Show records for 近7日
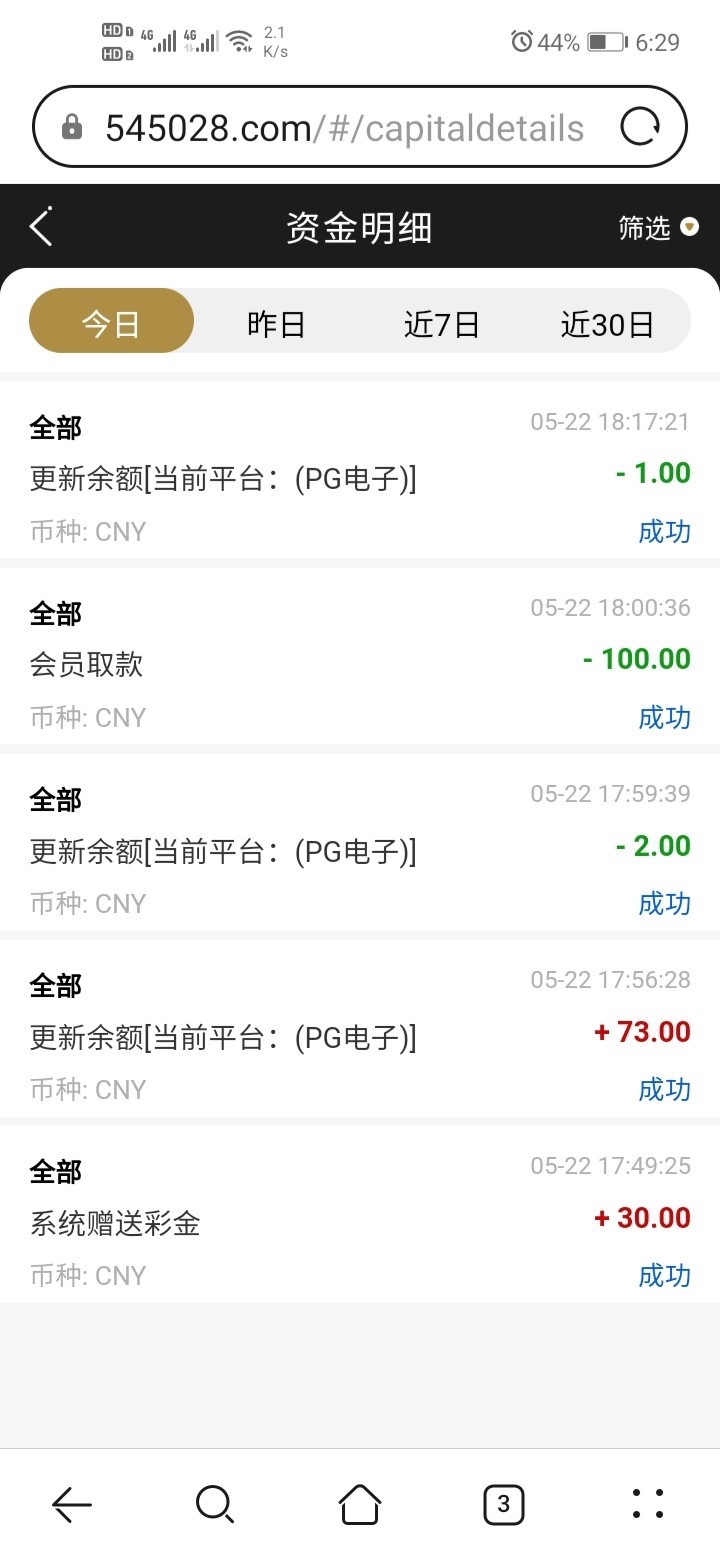Screen dimensions: 720x1560 click(x=441, y=323)
